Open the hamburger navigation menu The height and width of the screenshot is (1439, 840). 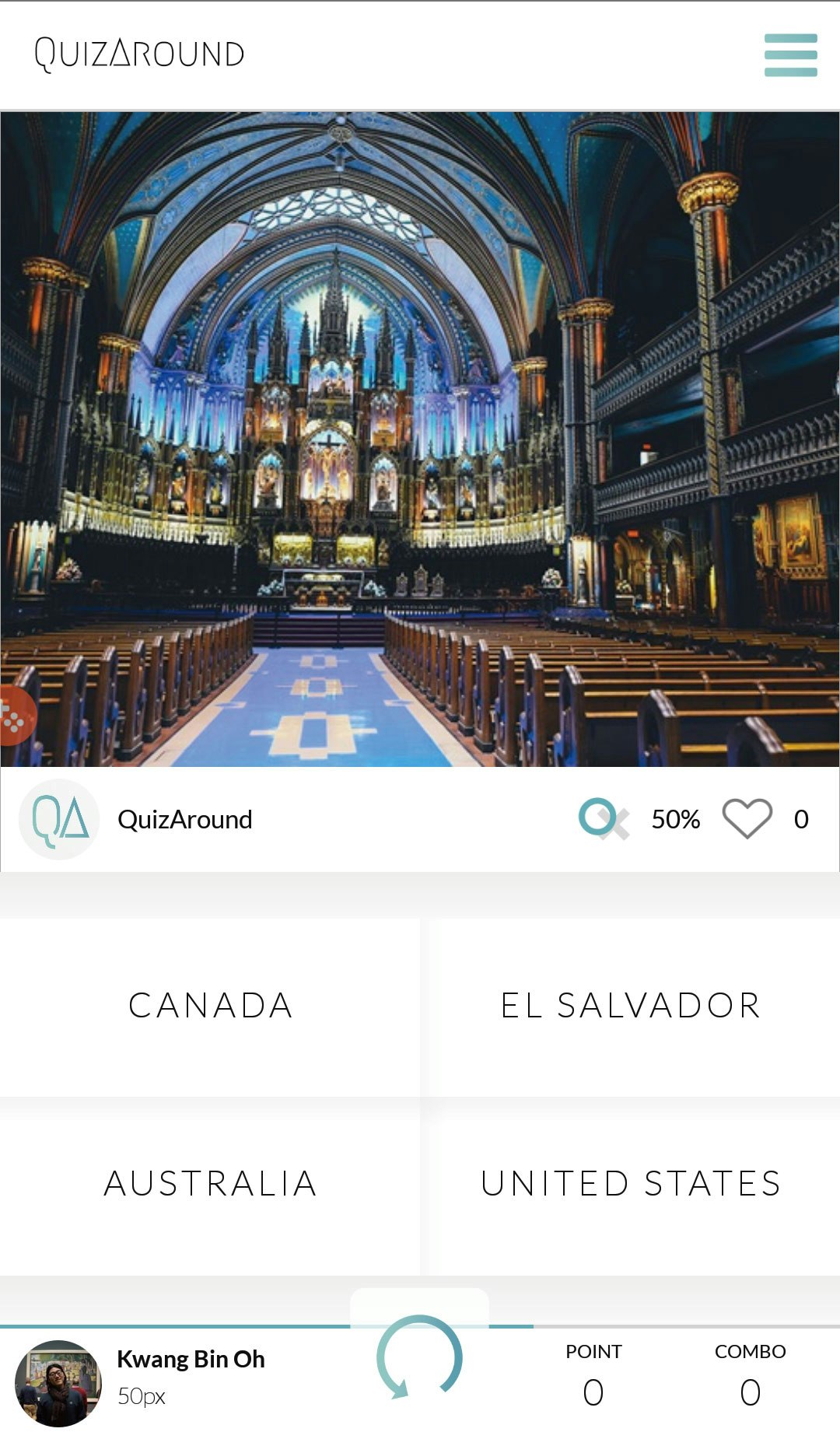[789, 55]
